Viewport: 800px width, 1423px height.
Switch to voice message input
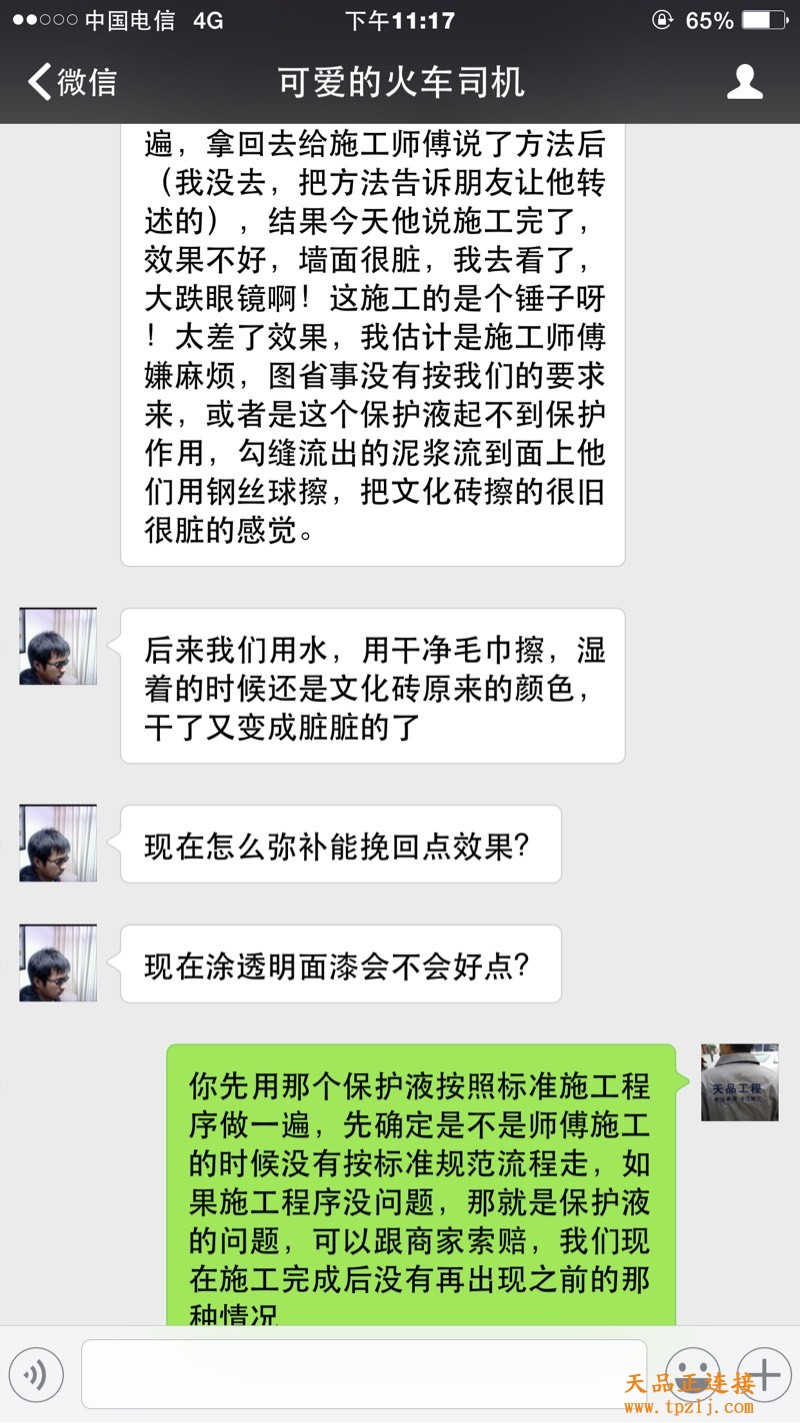pyautogui.click(x=37, y=1375)
